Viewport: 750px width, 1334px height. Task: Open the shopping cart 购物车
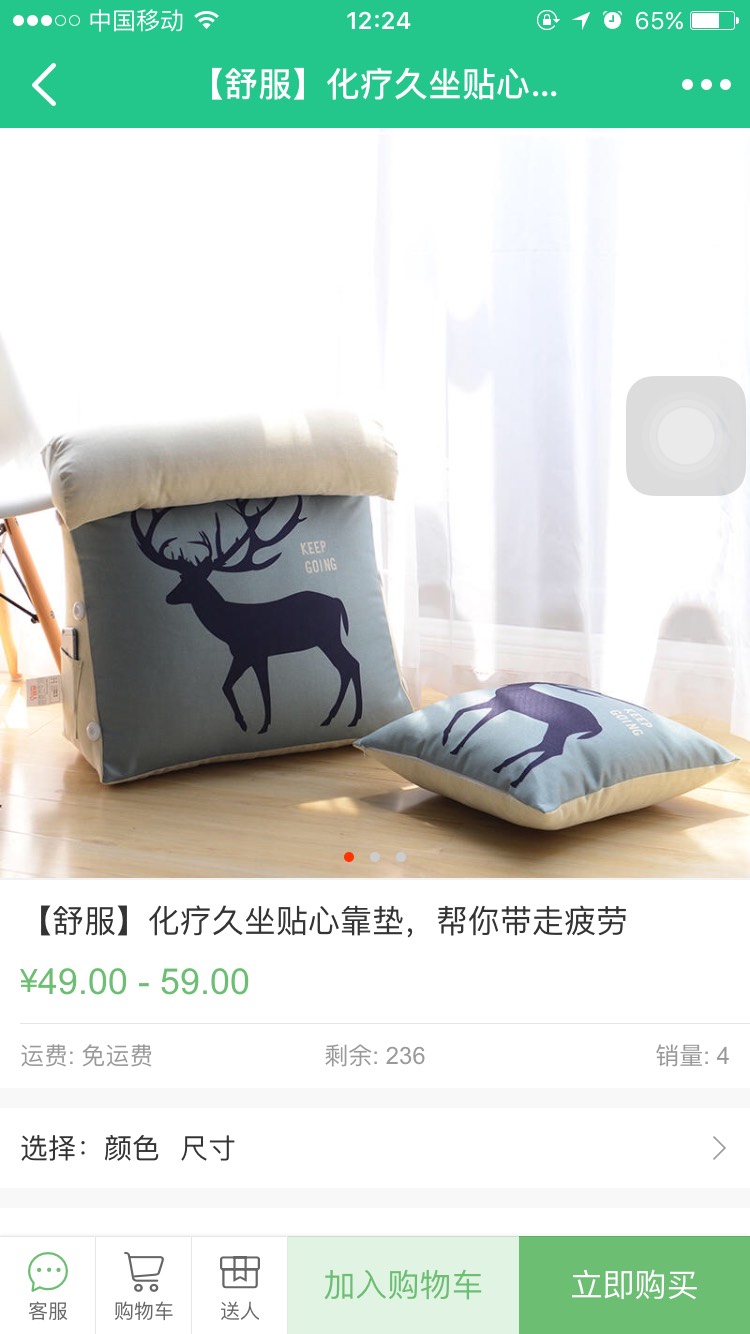coord(143,1285)
